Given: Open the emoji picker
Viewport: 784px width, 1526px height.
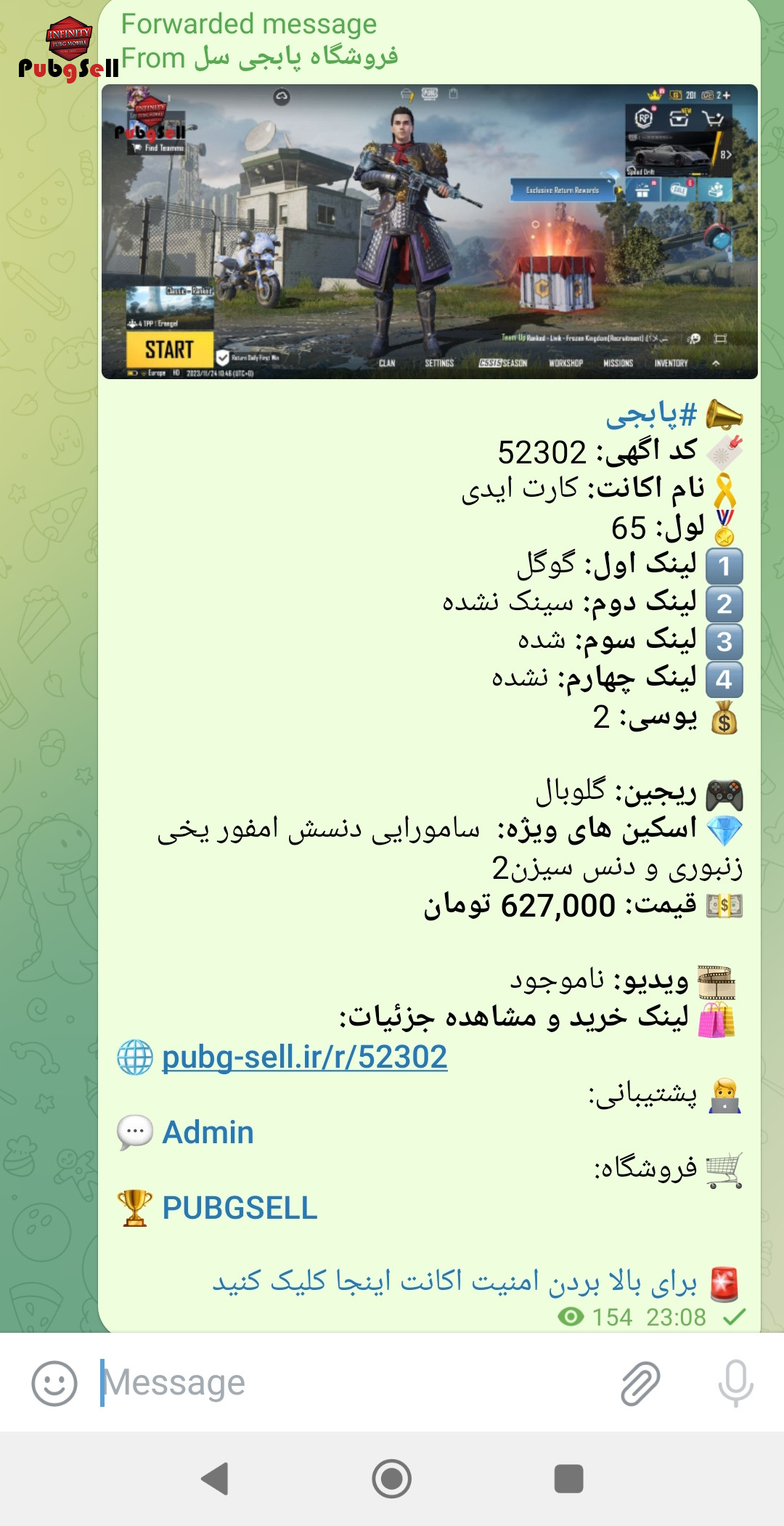Looking at the screenshot, I should 54,1383.
